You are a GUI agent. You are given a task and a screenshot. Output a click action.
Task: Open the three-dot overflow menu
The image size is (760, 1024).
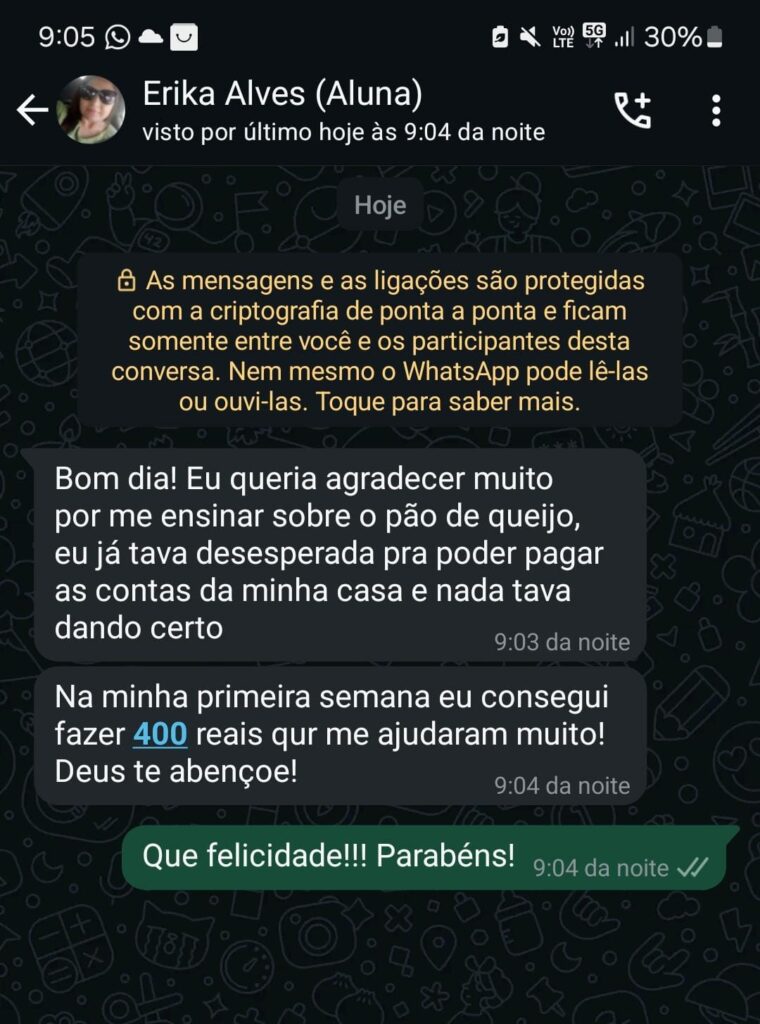tap(716, 111)
